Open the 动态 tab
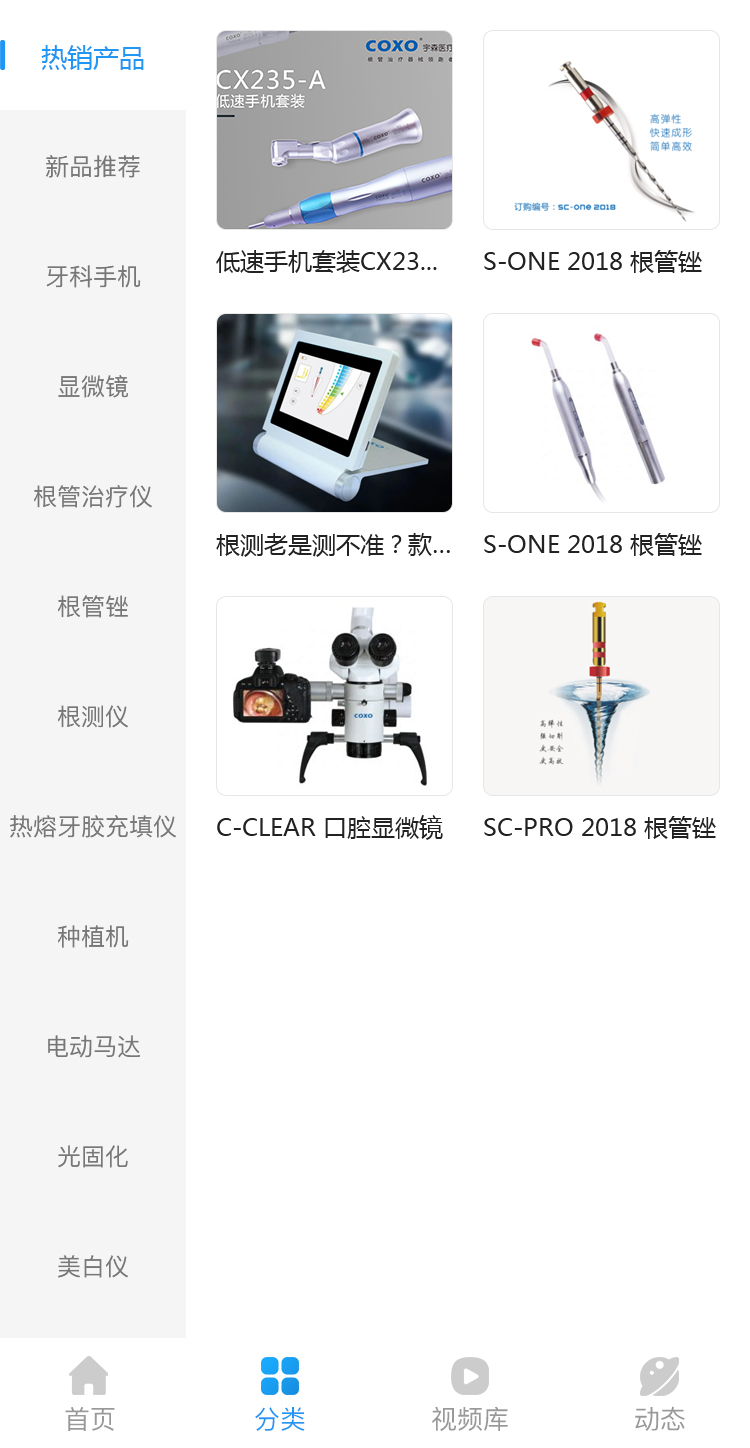Screen dimensions: 750x1448 [660, 1393]
